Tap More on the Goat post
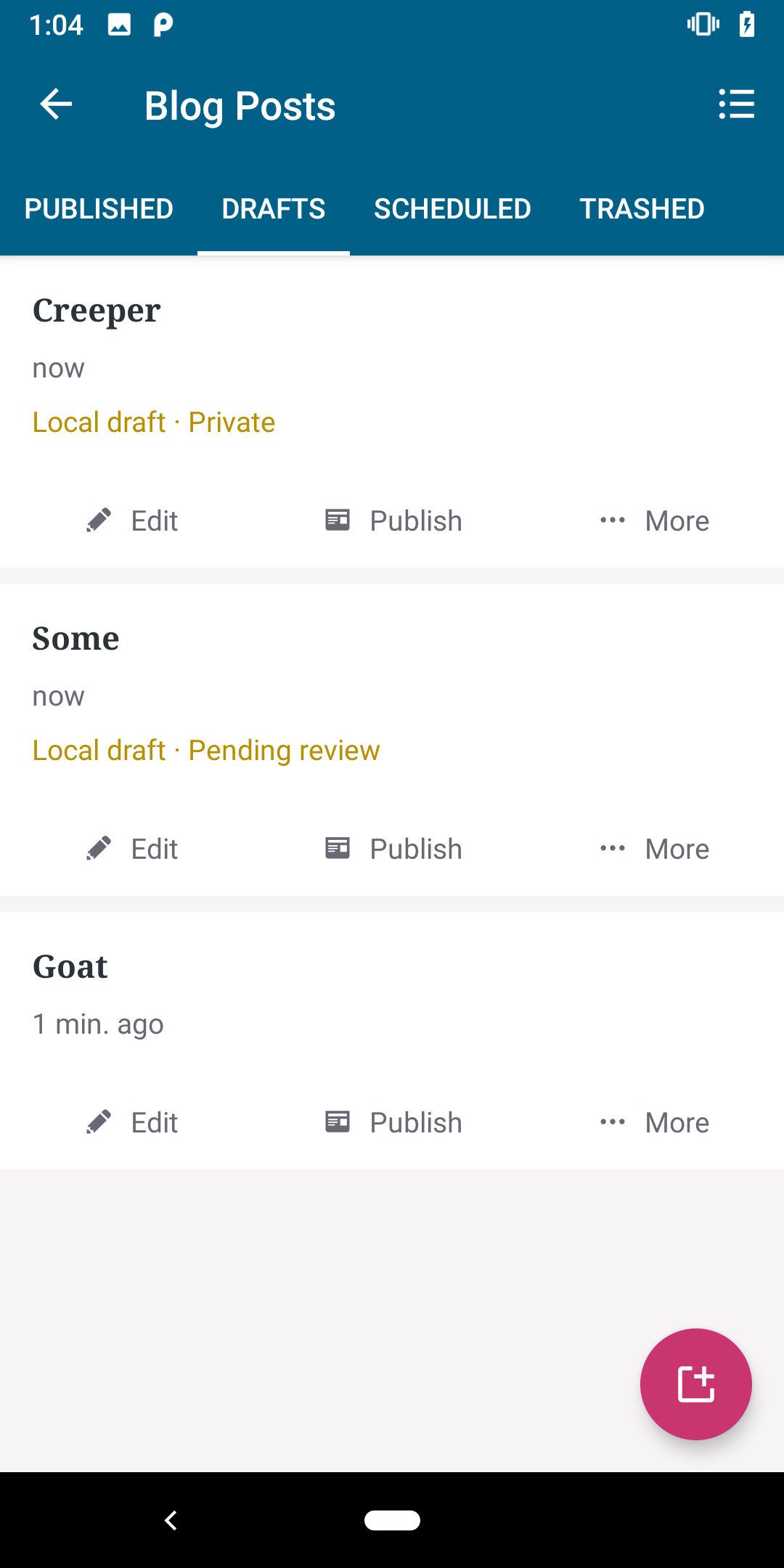Viewport: 784px width, 1568px height. point(655,1122)
